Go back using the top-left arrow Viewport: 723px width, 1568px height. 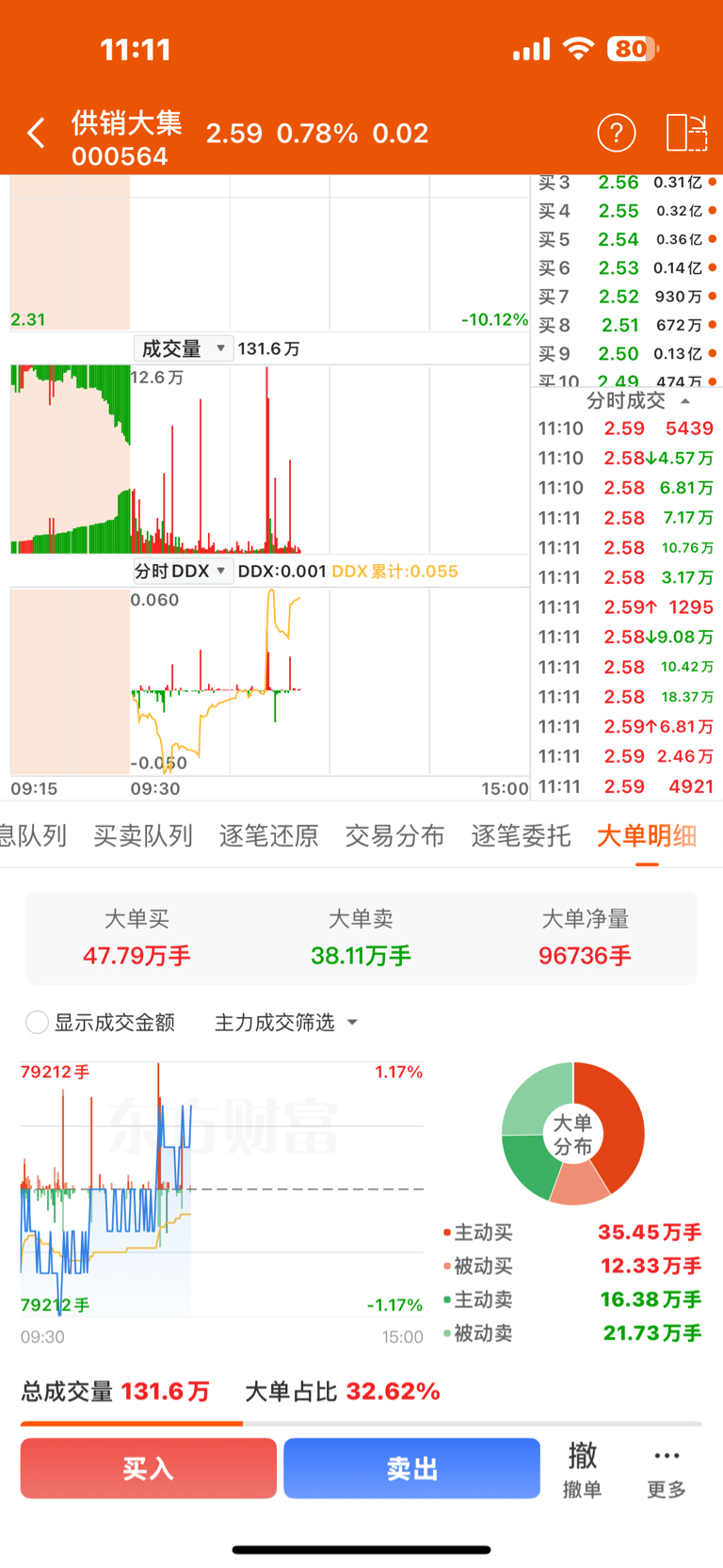click(x=36, y=133)
